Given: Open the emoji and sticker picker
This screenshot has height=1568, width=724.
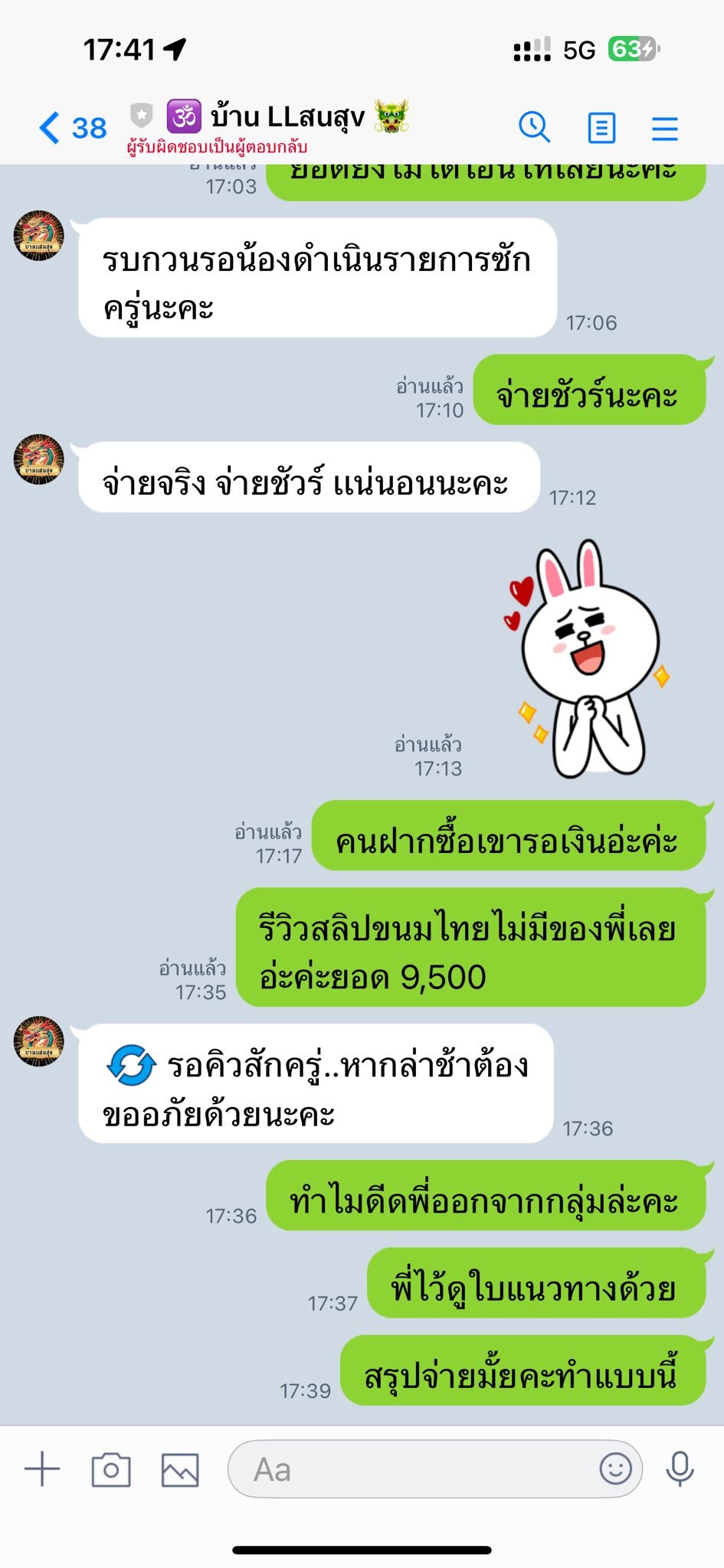Looking at the screenshot, I should pyautogui.click(x=615, y=1468).
